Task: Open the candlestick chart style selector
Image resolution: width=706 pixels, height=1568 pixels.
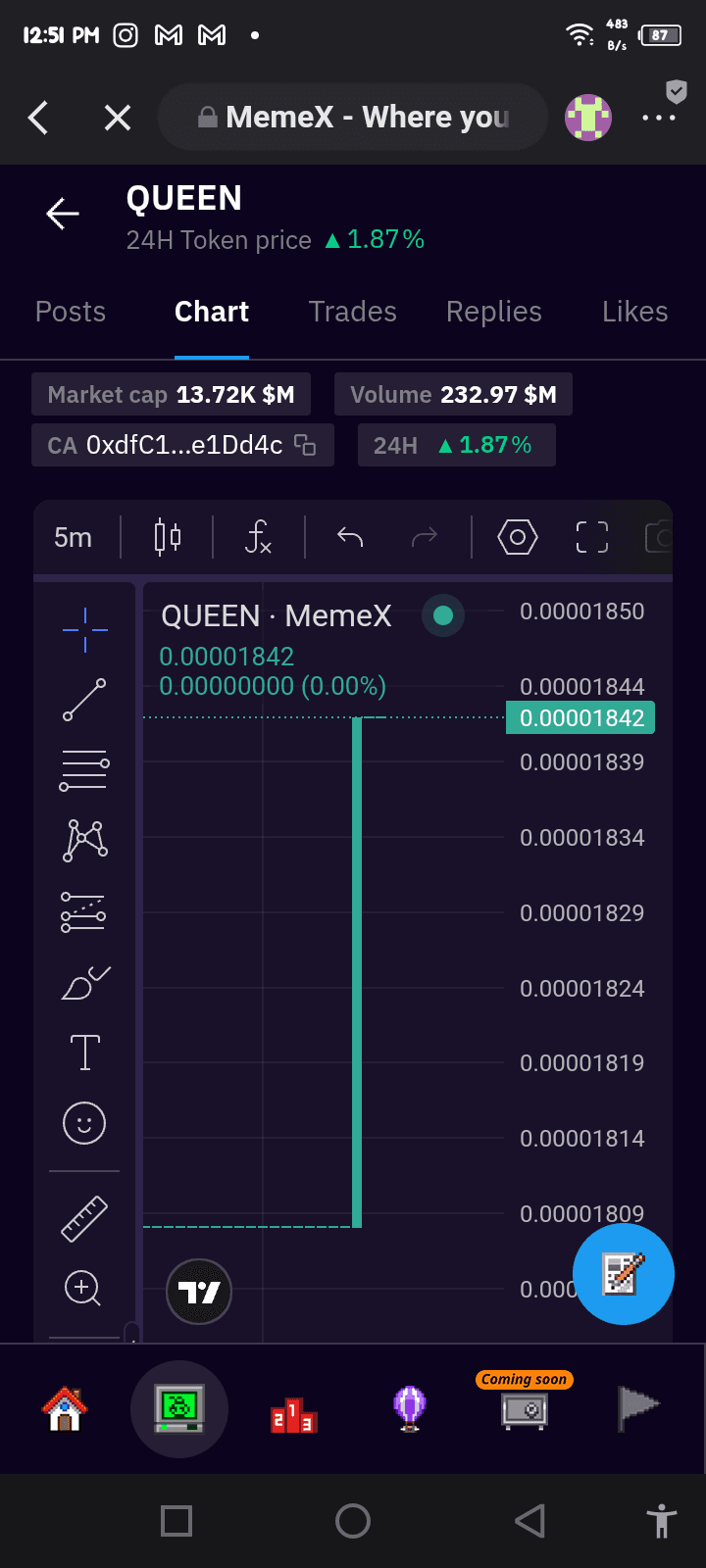Action: (168, 537)
